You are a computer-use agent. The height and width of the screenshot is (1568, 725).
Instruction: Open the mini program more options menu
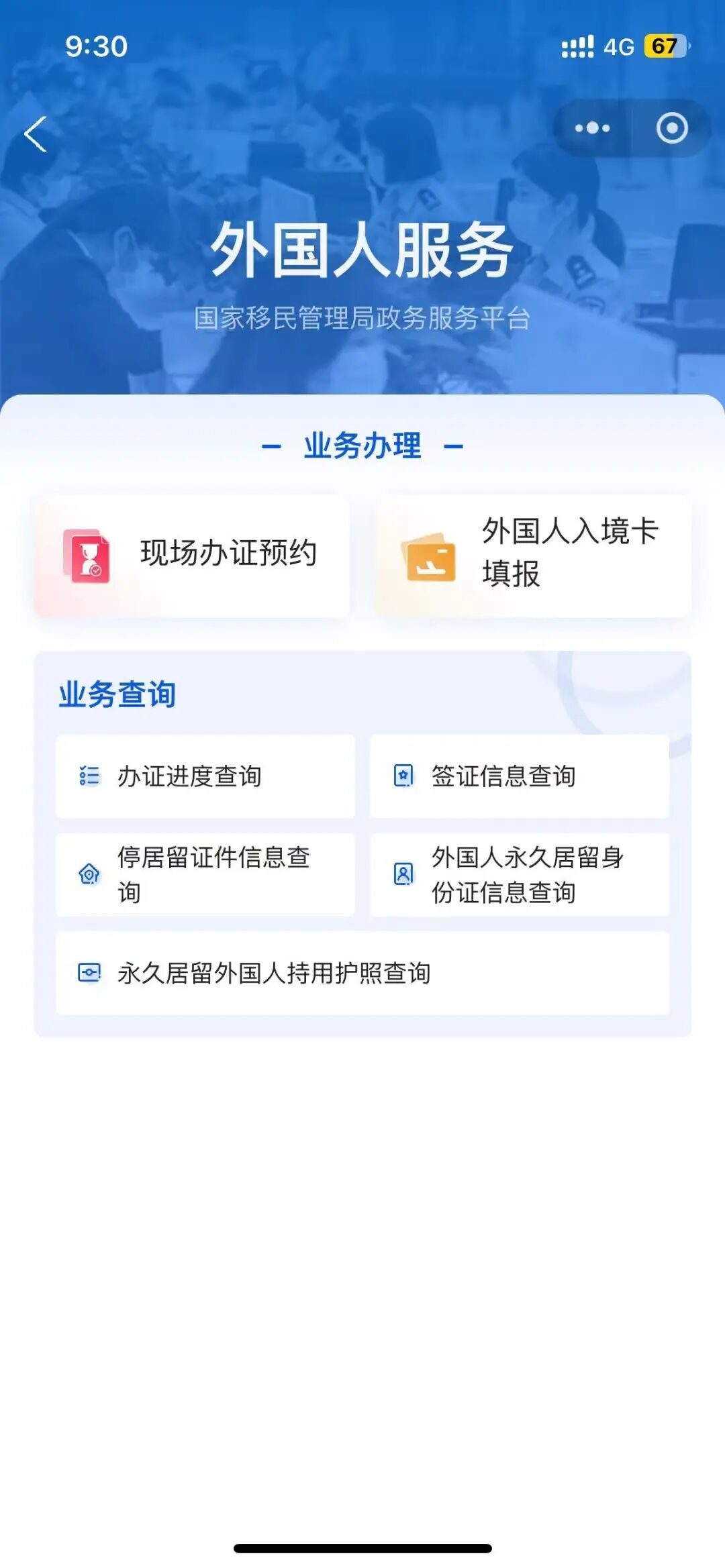coord(592,128)
